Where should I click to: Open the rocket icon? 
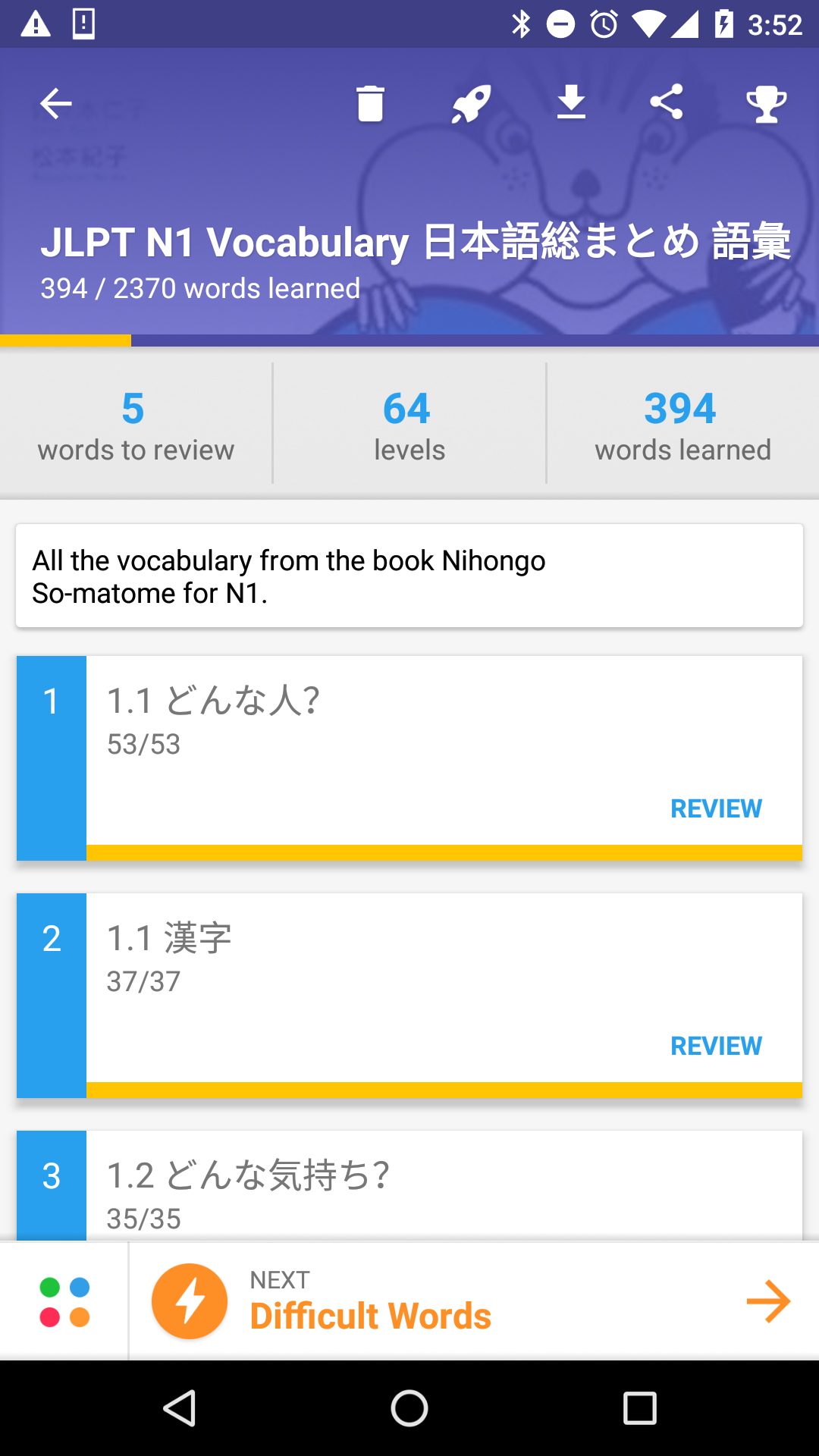point(471,103)
